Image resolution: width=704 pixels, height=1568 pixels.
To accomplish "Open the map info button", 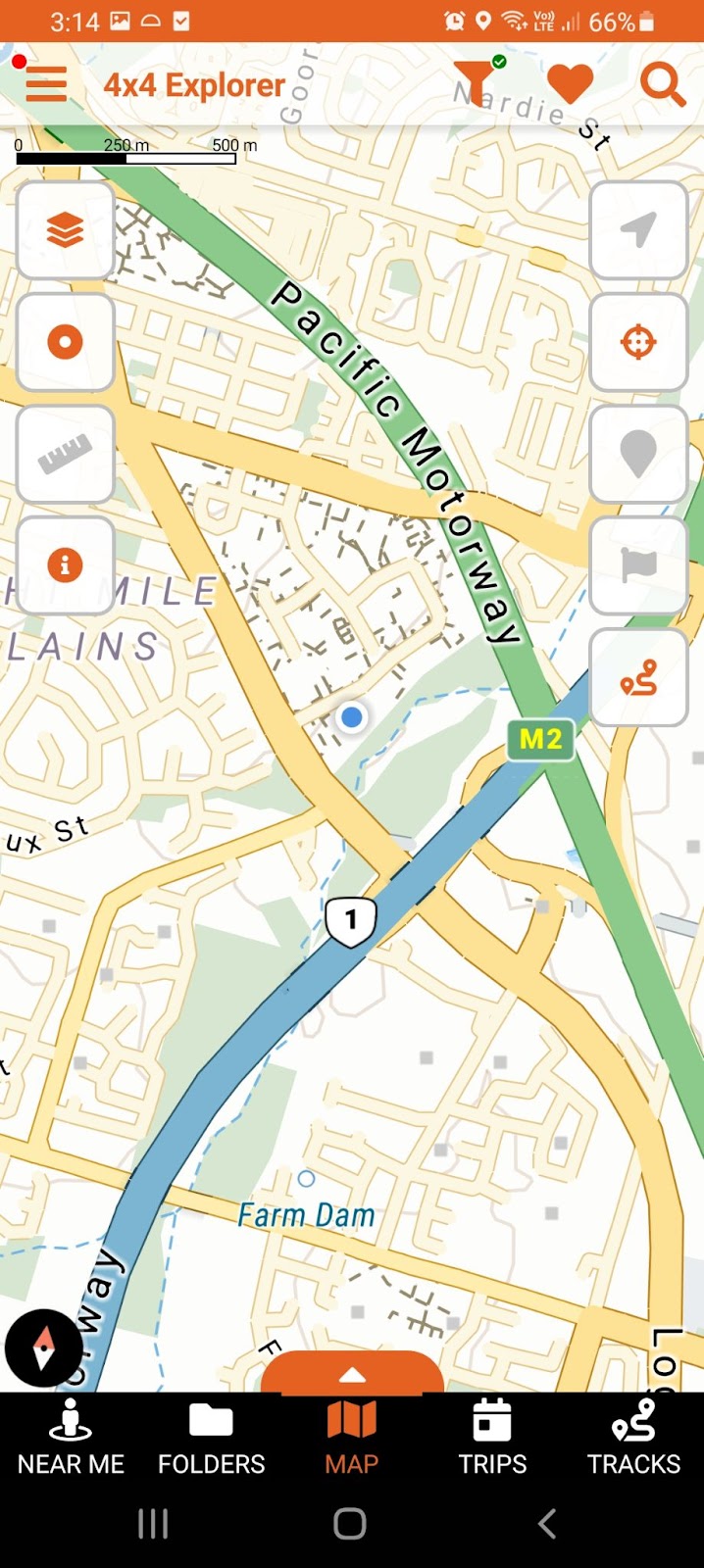I will click(x=66, y=565).
